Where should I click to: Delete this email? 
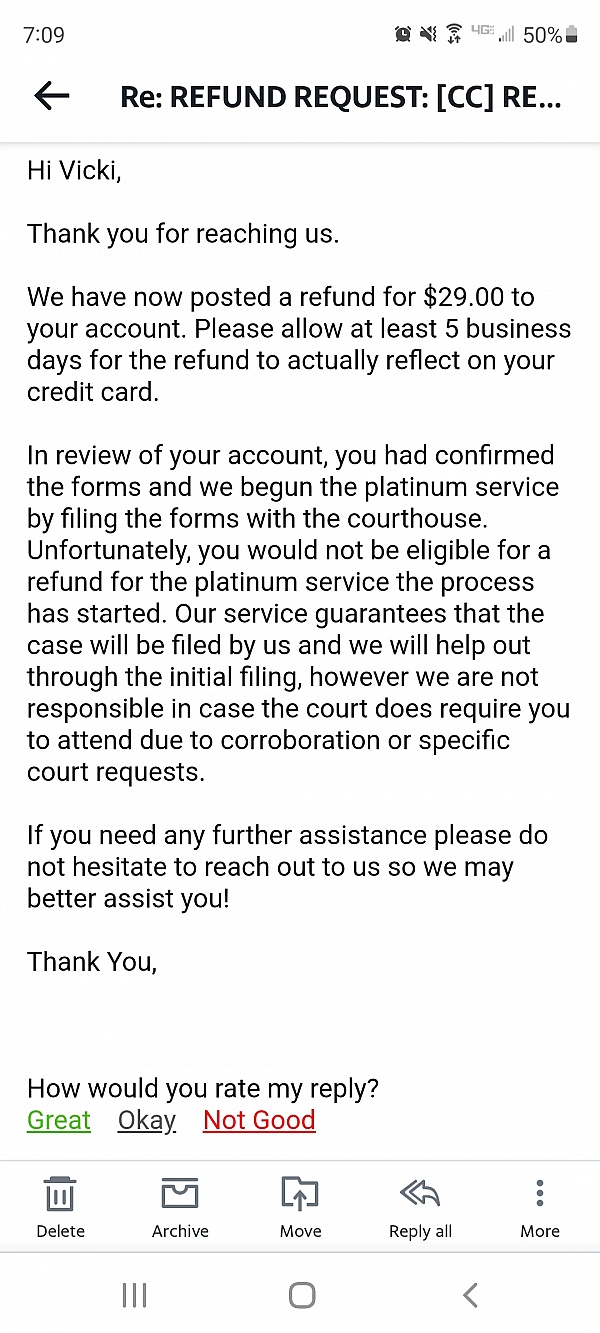[60, 1205]
